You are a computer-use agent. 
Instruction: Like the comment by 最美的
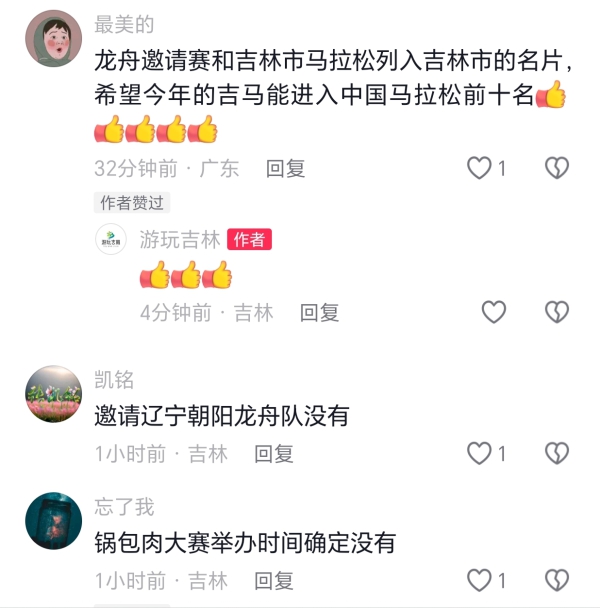click(480, 168)
